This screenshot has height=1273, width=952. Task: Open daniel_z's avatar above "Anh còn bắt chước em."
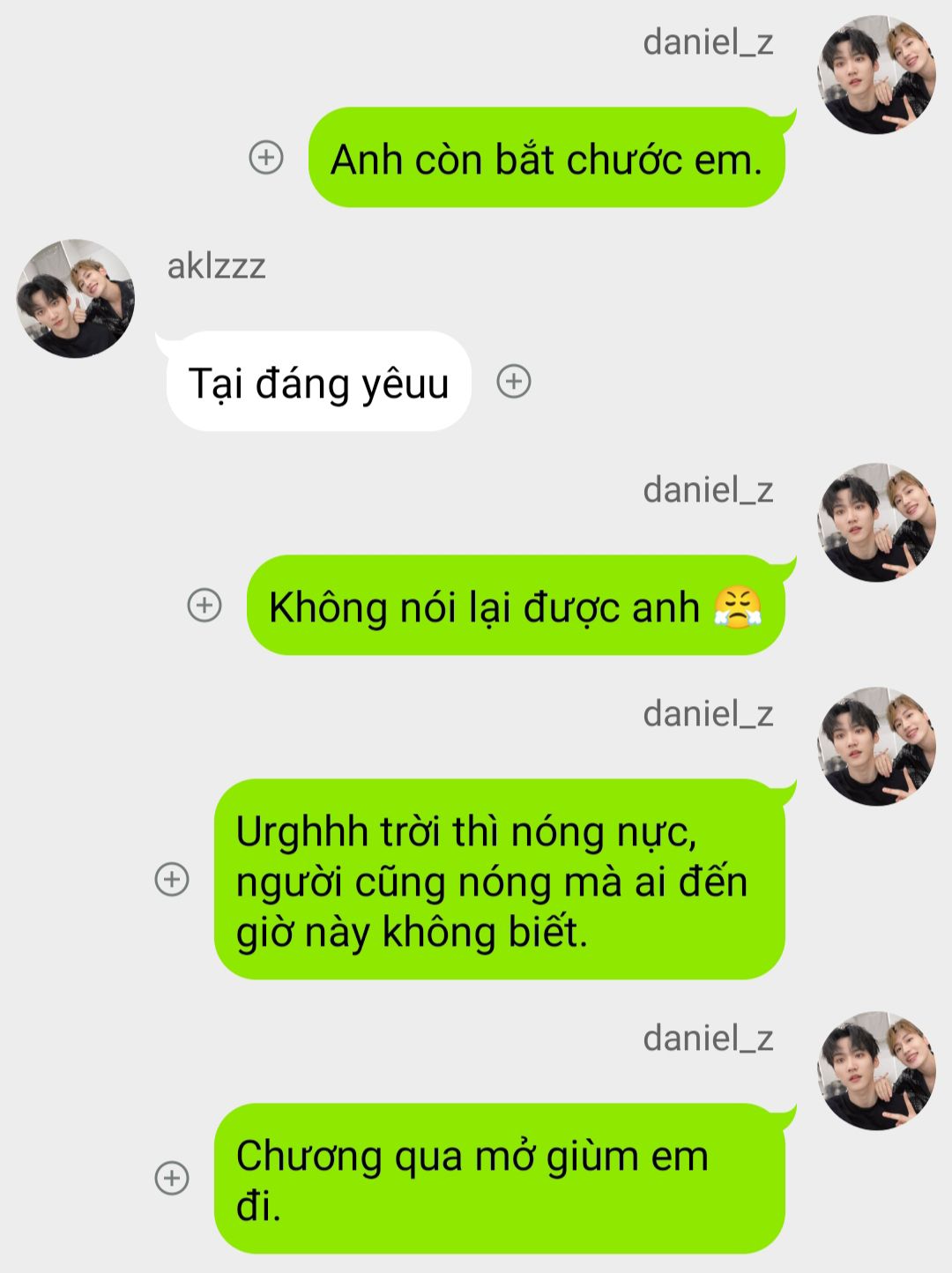[876, 74]
